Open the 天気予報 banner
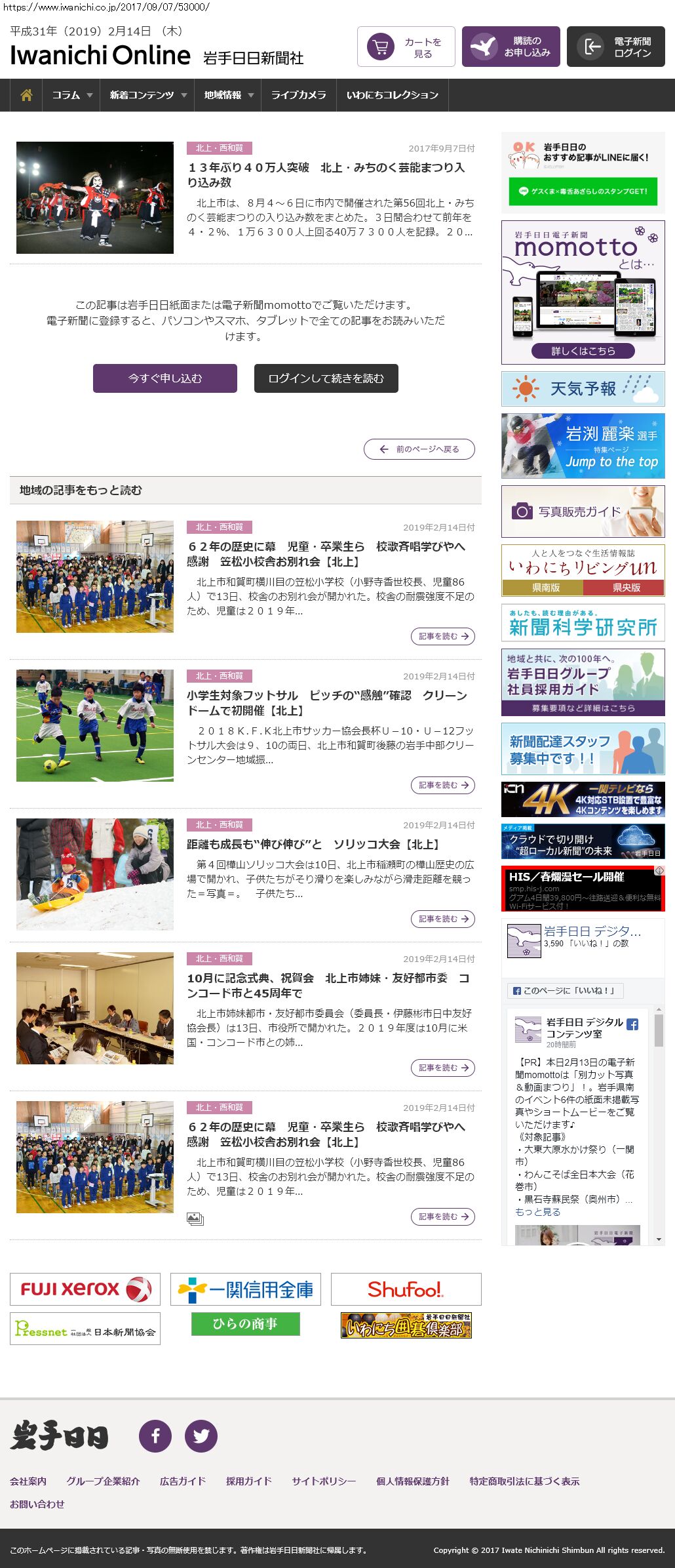 [x=583, y=389]
